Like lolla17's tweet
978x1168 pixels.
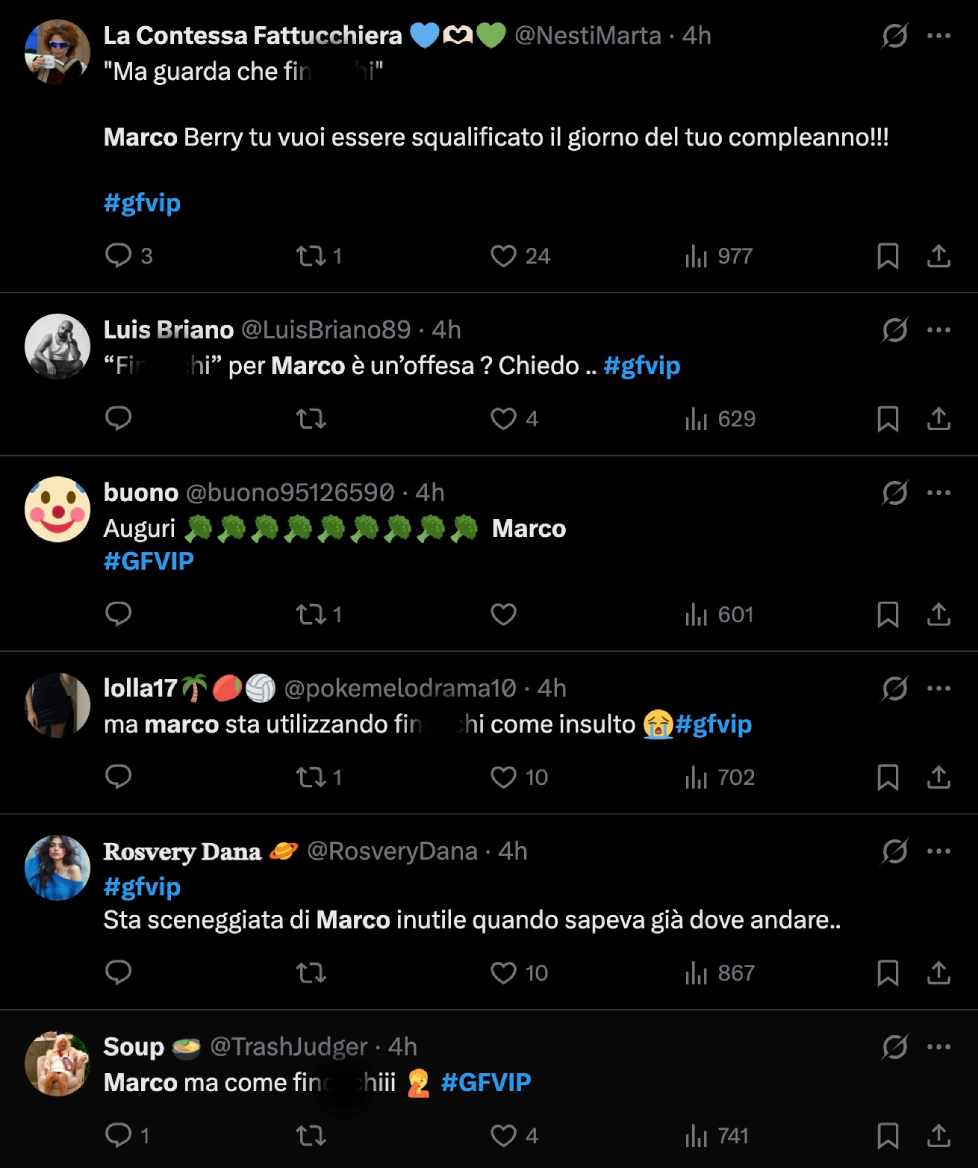503,777
